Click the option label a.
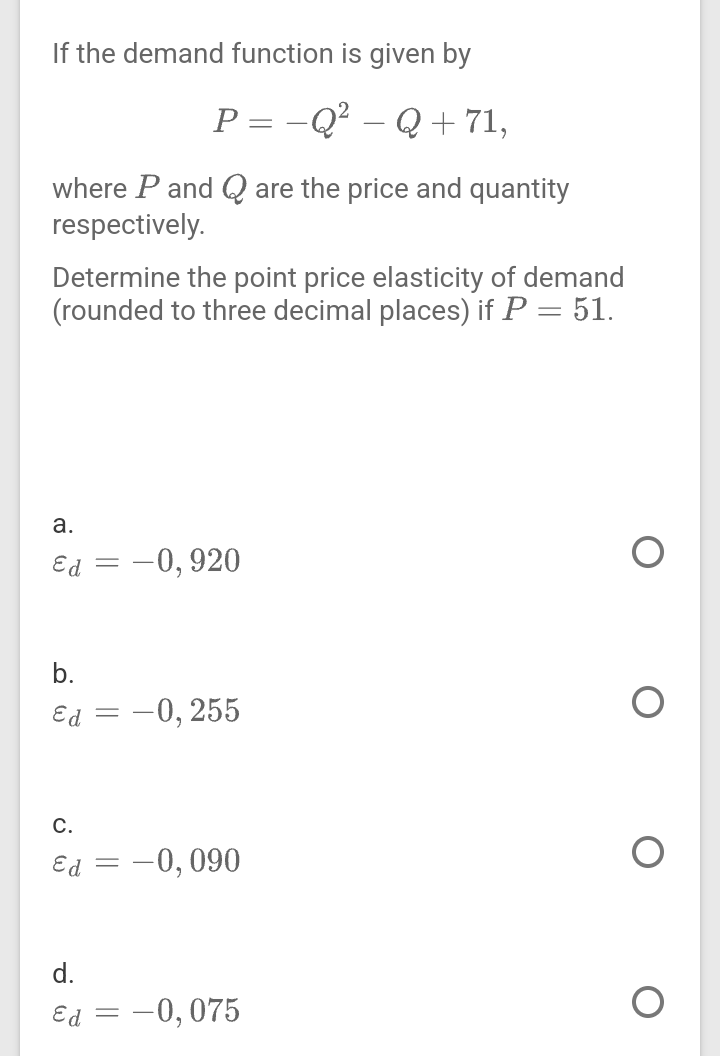The image size is (720, 1056). (61, 524)
